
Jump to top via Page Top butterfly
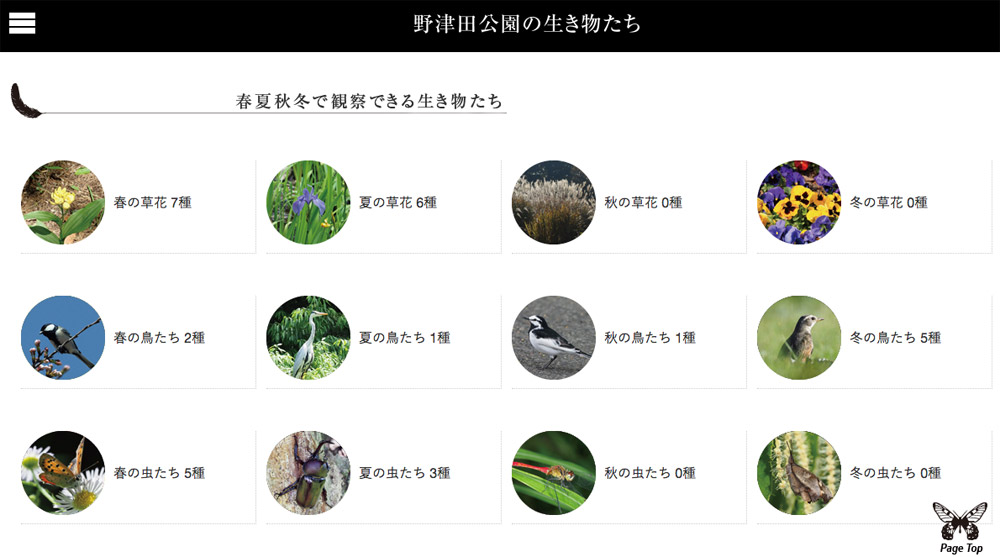tap(960, 527)
